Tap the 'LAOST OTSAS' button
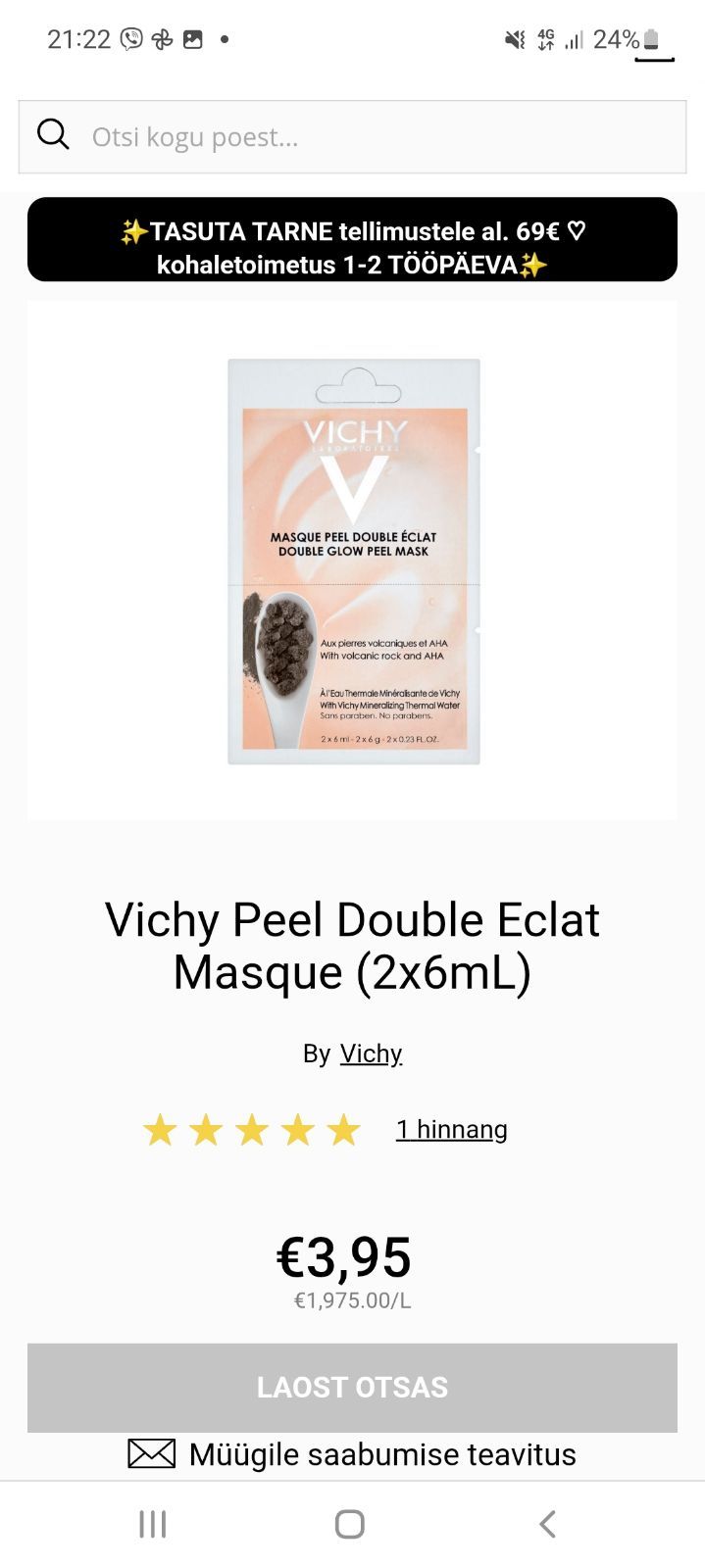This screenshot has width=705, height=1568. click(x=352, y=1388)
